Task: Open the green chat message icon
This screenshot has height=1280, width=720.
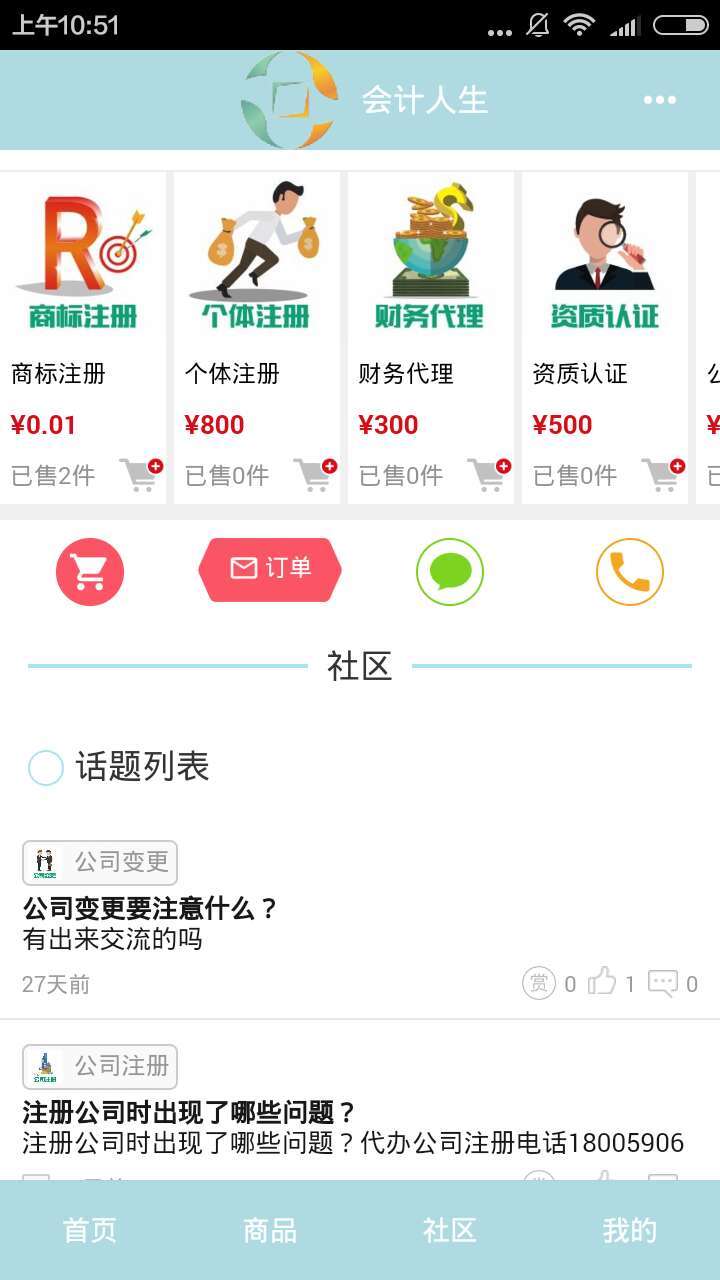Action: pos(450,572)
